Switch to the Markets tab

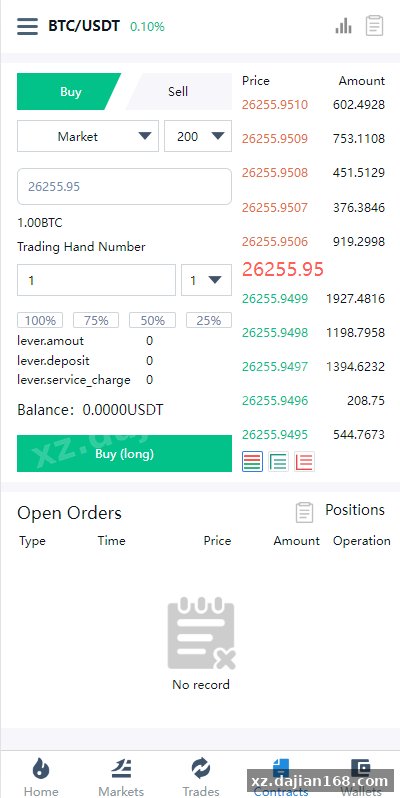(x=121, y=777)
